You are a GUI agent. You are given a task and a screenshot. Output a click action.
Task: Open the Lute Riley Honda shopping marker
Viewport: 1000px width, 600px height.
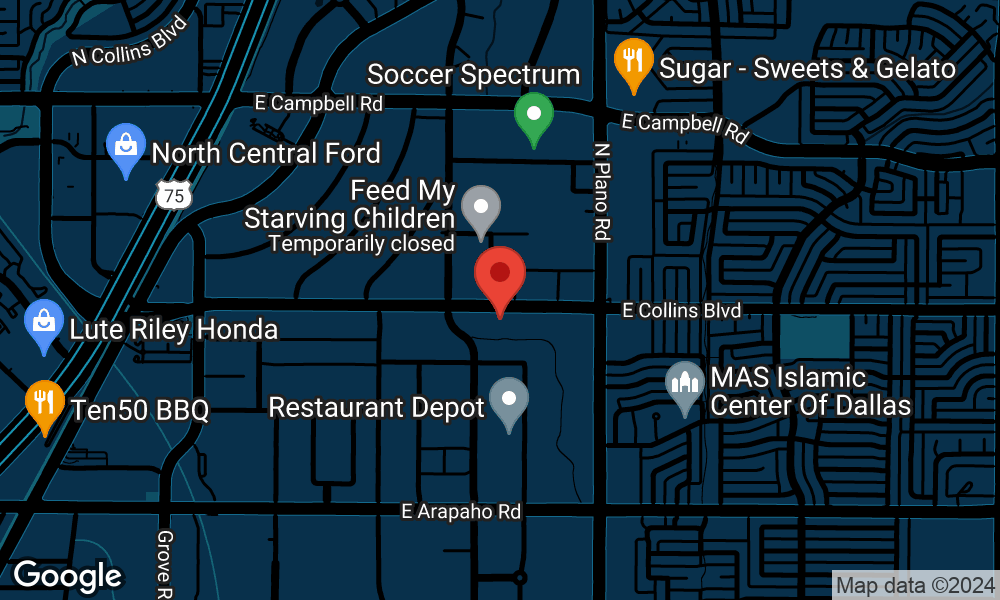[x=43, y=322]
